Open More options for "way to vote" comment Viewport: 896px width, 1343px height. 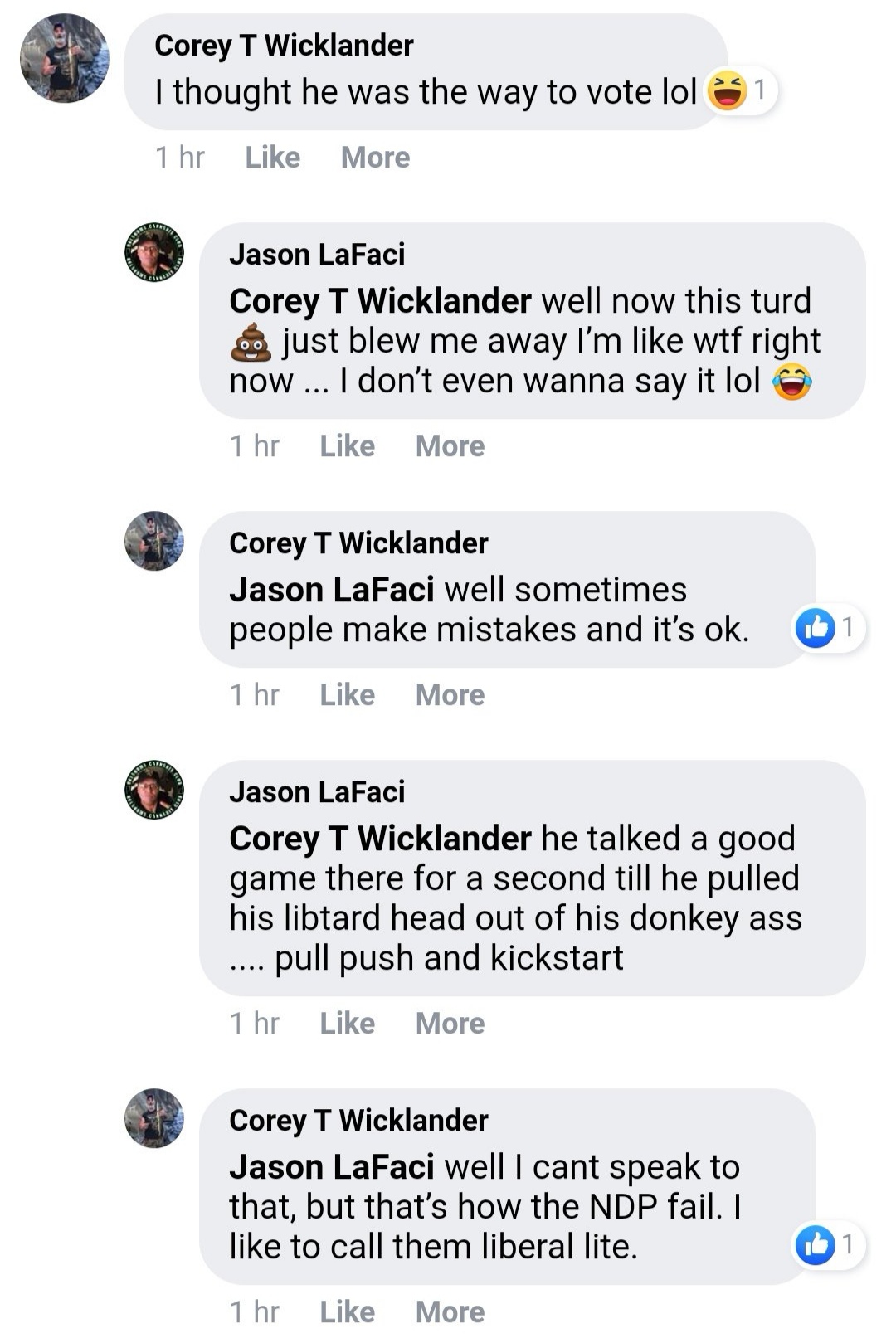tap(375, 158)
